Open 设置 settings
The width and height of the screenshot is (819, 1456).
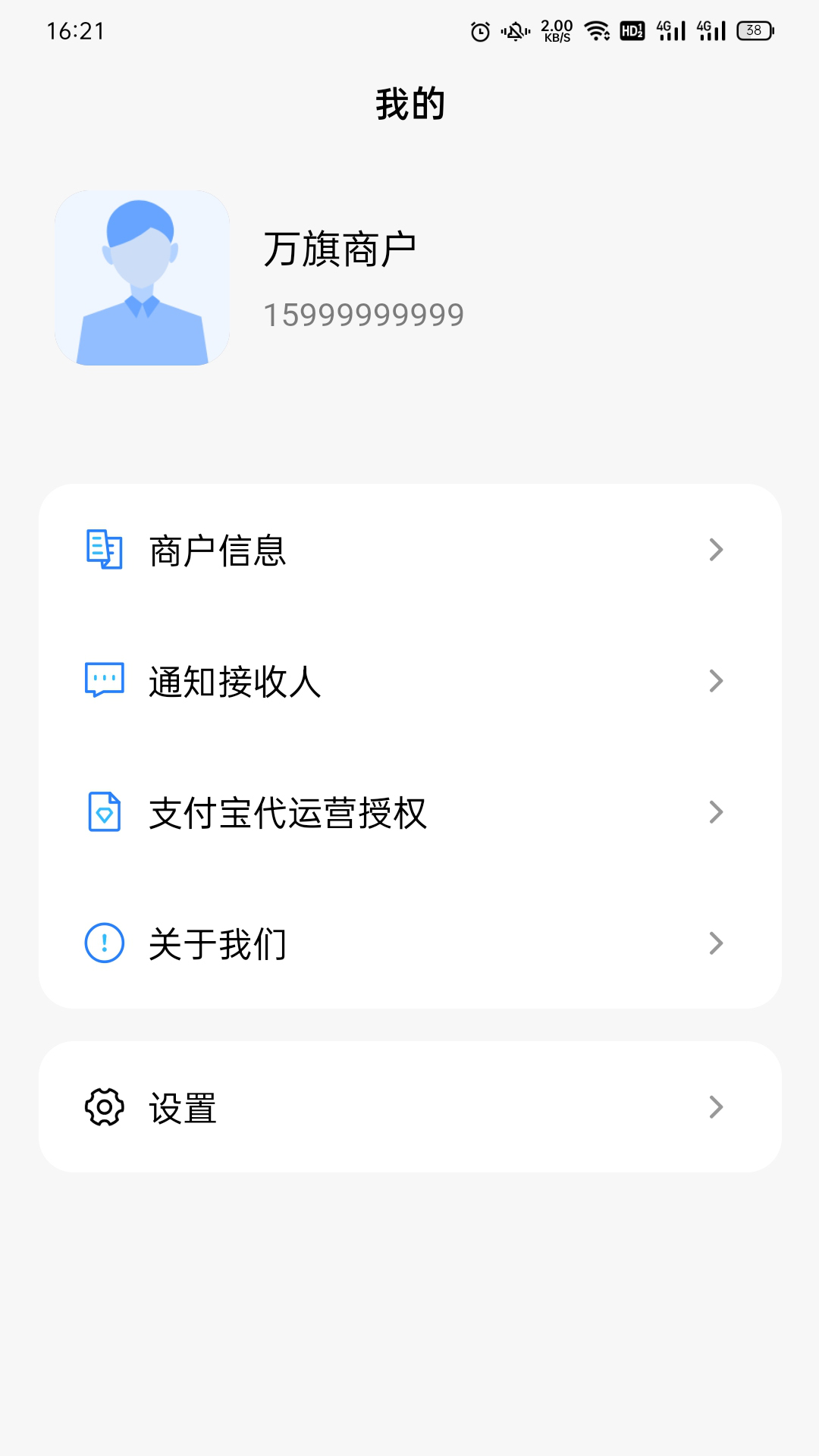coord(409,1107)
